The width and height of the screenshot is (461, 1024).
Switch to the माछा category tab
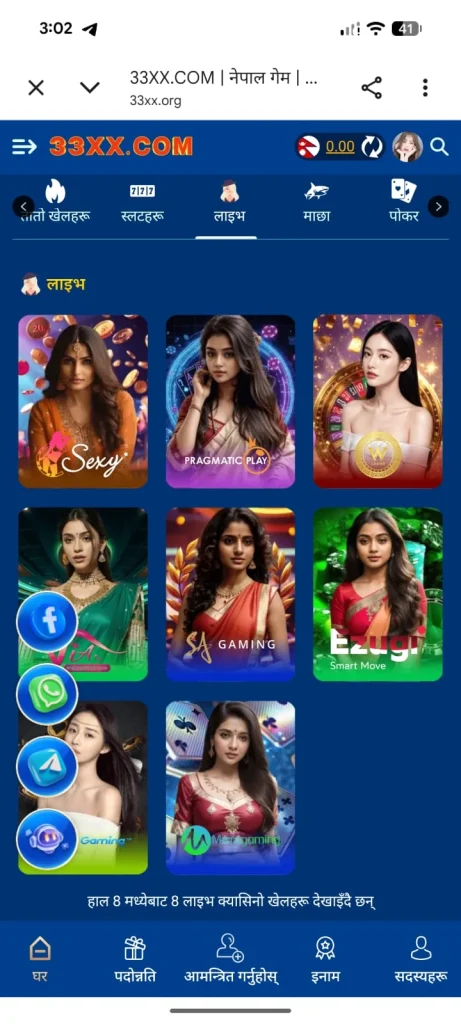pyautogui.click(x=317, y=204)
